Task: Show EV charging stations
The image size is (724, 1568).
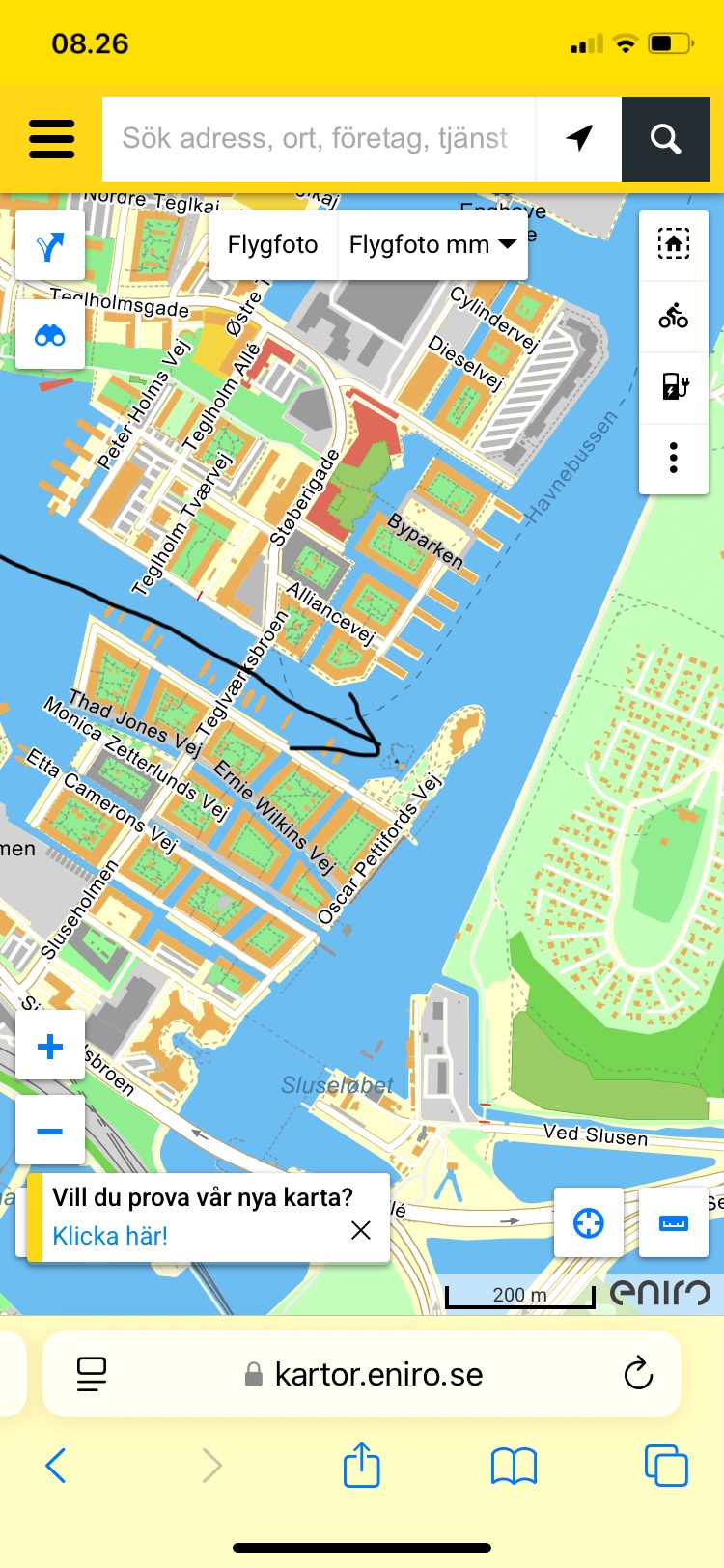Action: click(674, 386)
